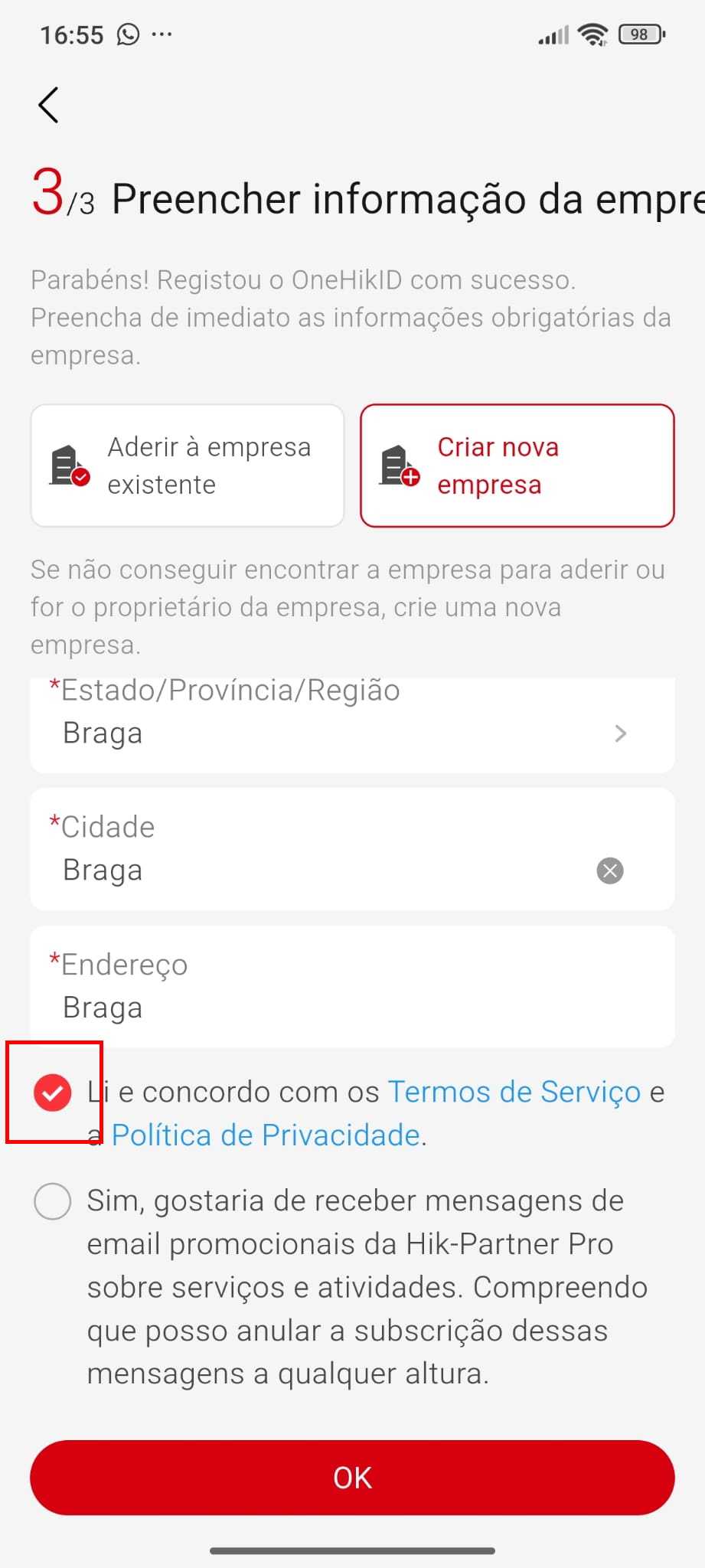
Task: Open the Termos de Serviço link
Action: [514, 1092]
